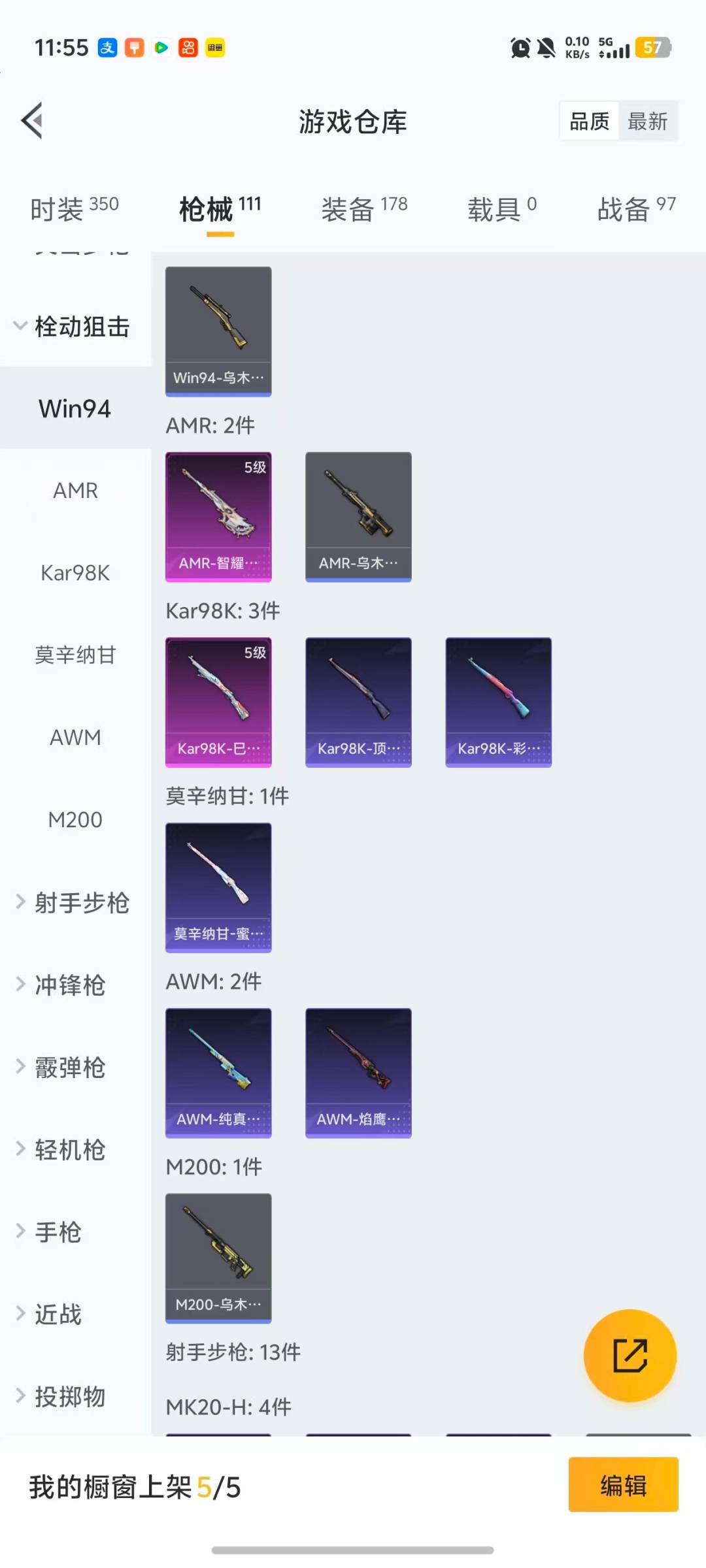
Task: Switch to the 装备 tab
Action: coord(364,209)
